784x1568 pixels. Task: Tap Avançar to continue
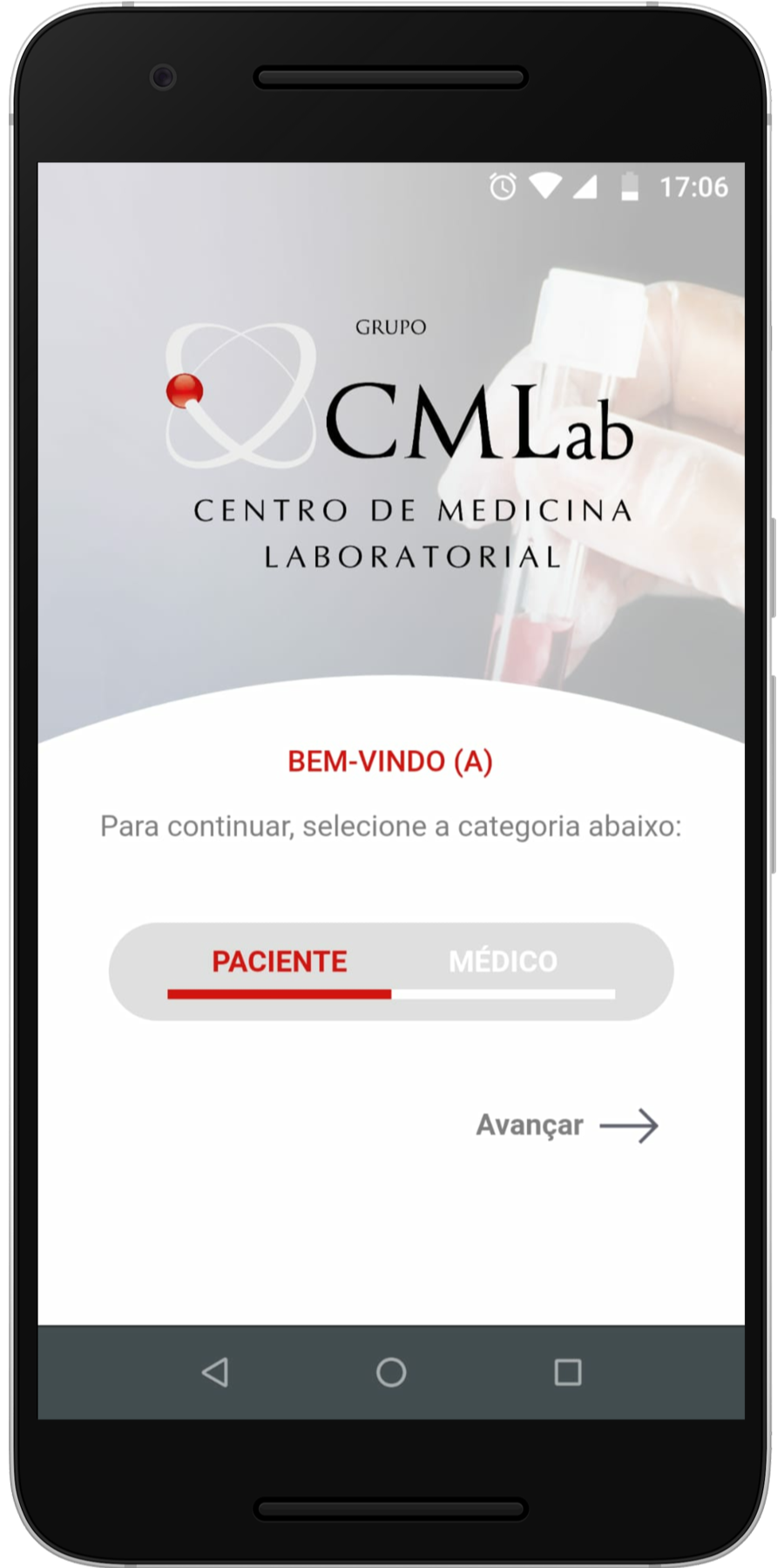567,1125
